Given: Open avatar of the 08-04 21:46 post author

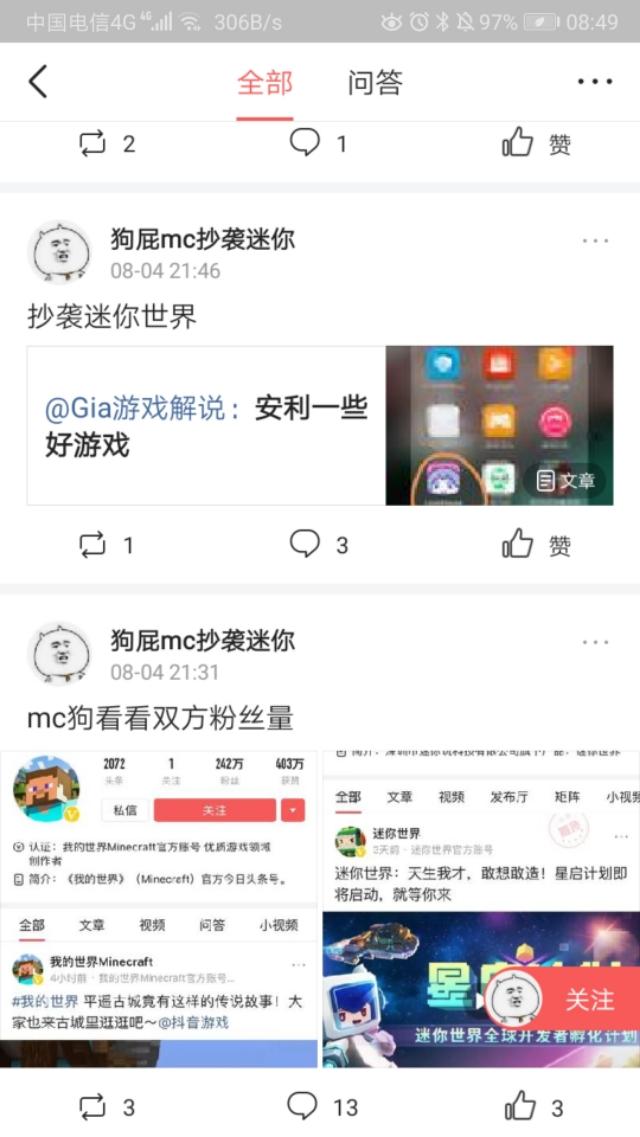Looking at the screenshot, I should click(x=59, y=253).
